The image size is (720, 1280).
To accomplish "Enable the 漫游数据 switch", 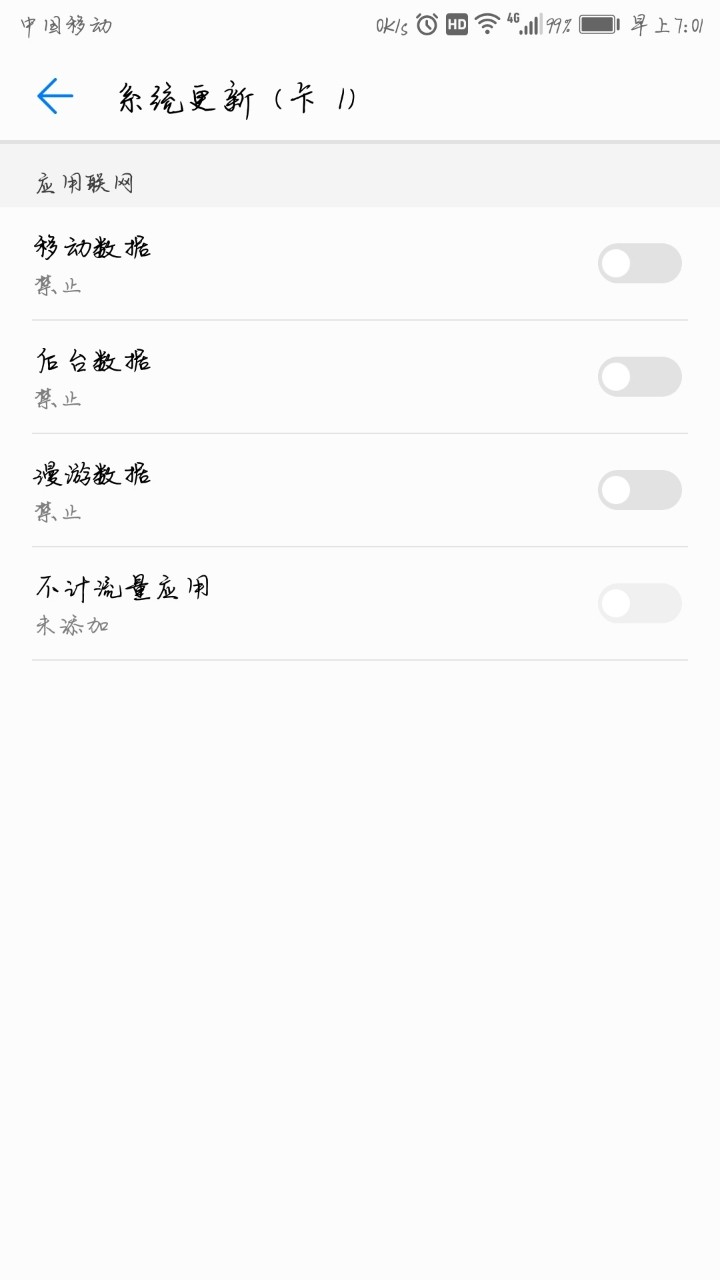I will [x=640, y=490].
